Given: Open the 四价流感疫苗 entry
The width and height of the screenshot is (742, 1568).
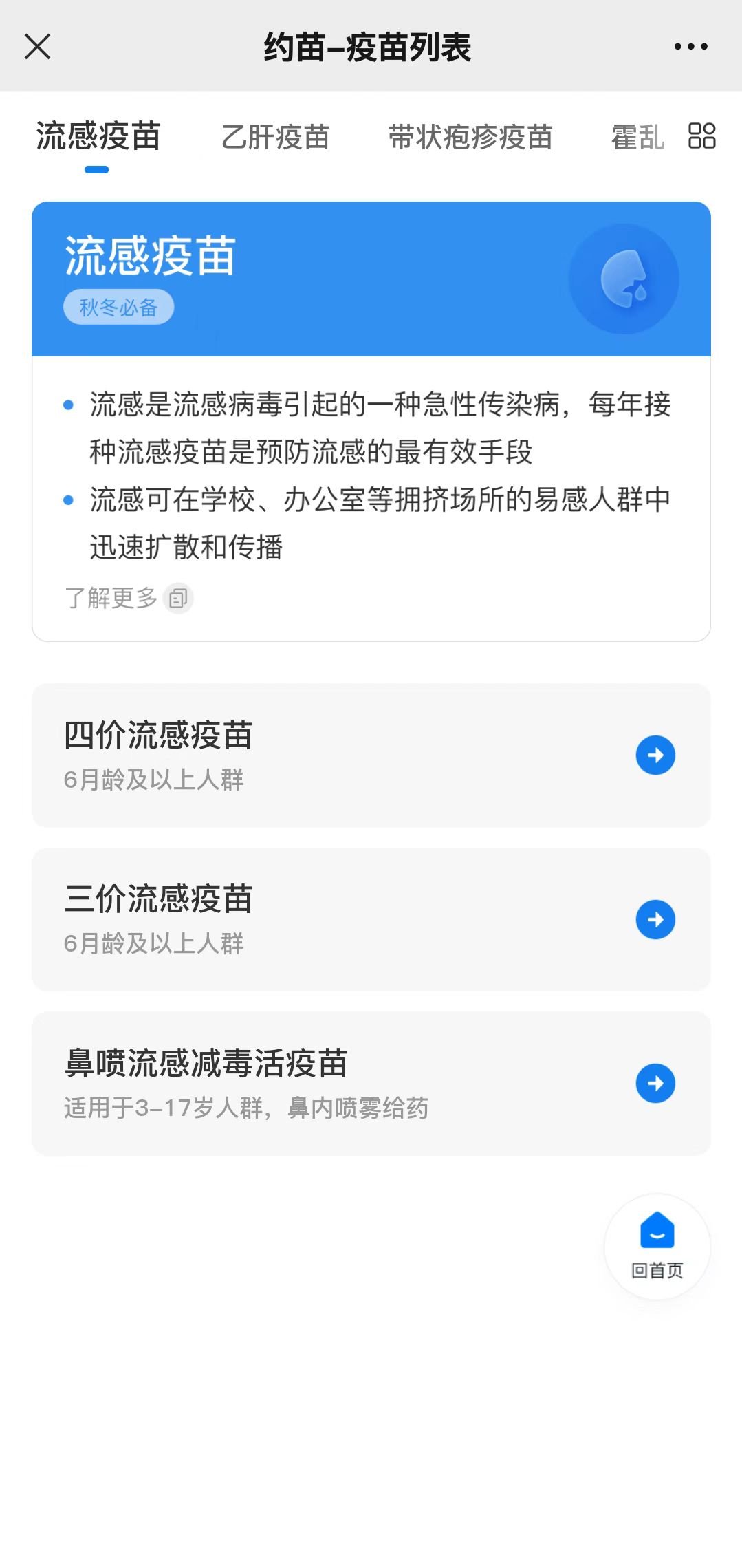Looking at the screenshot, I should pos(371,755).
